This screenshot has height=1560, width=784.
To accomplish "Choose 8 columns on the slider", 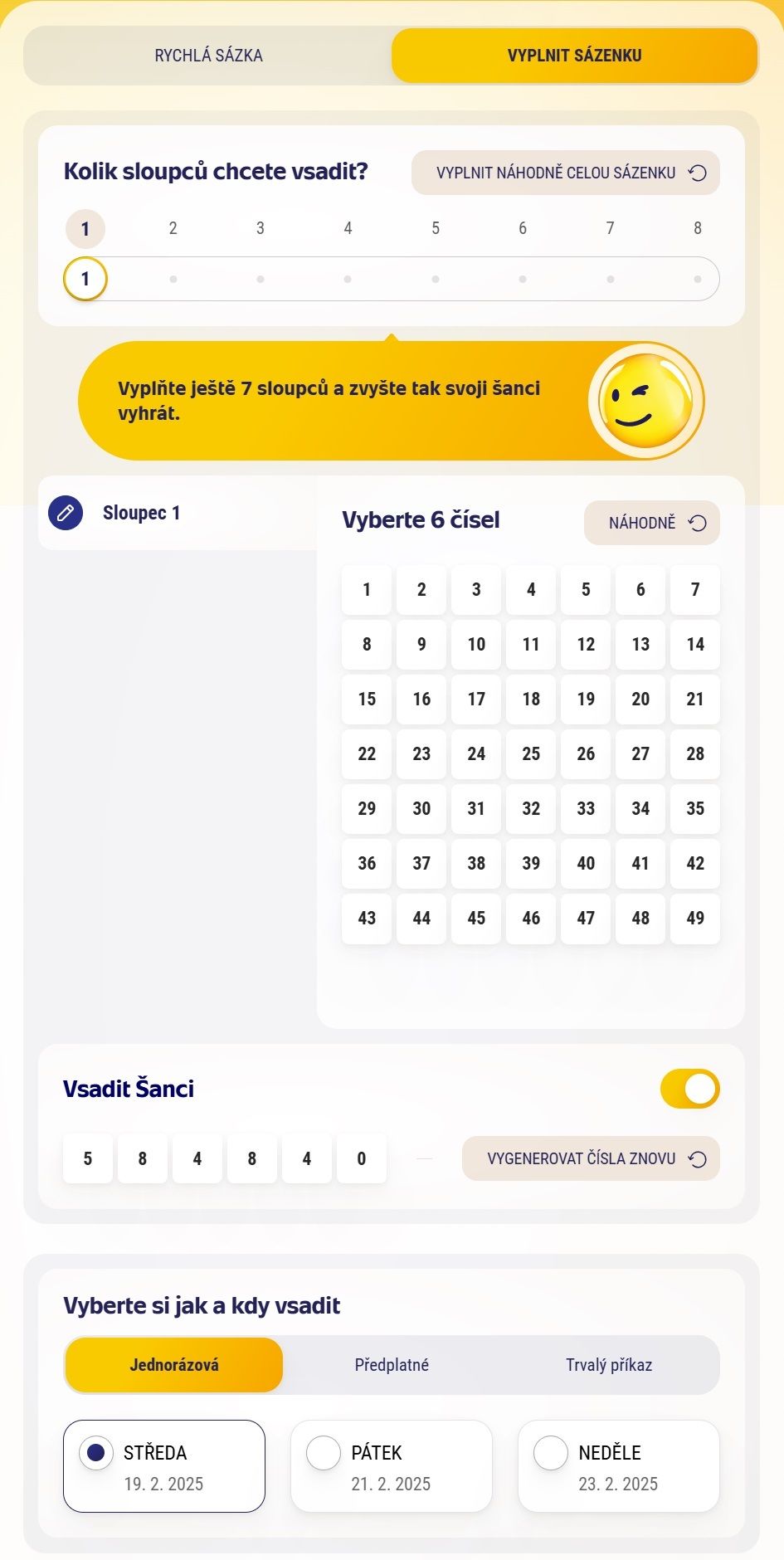I will 698,279.
